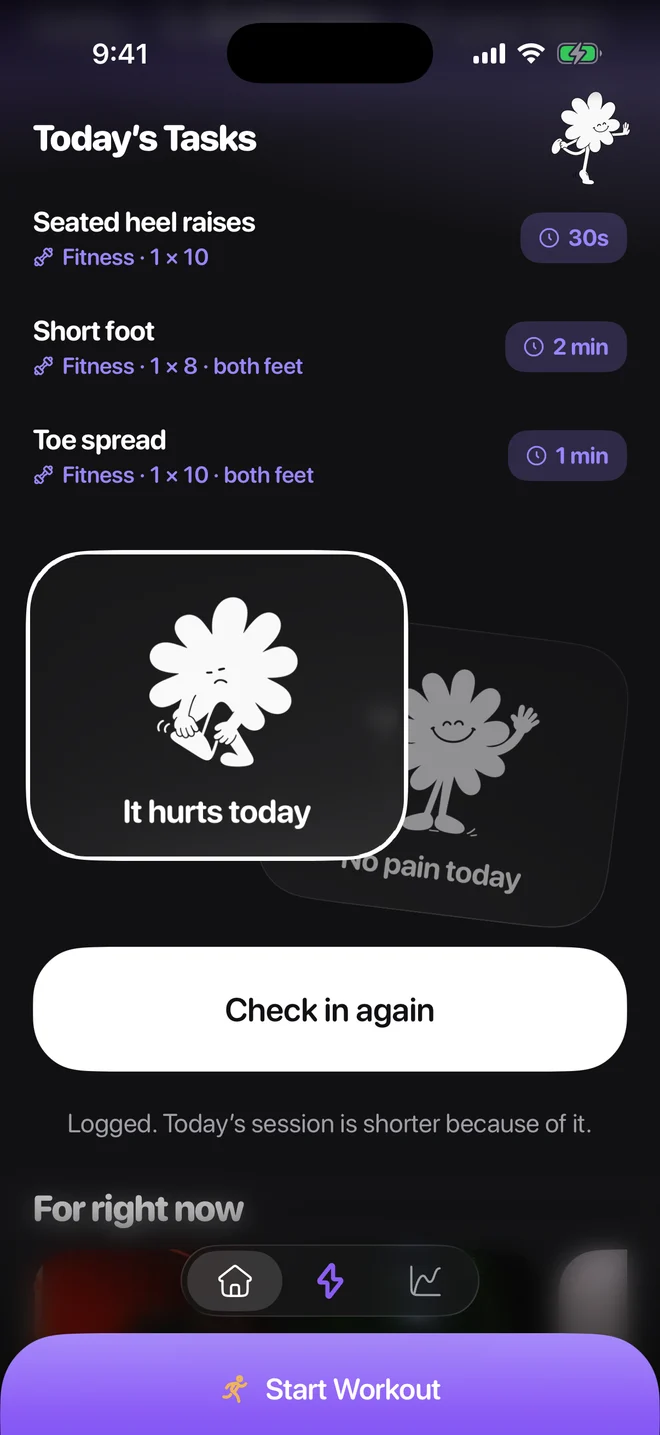Open the progress chart tab
Image resolution: width=660 pixels, height=1435 pixels.
coord(425,1280)
